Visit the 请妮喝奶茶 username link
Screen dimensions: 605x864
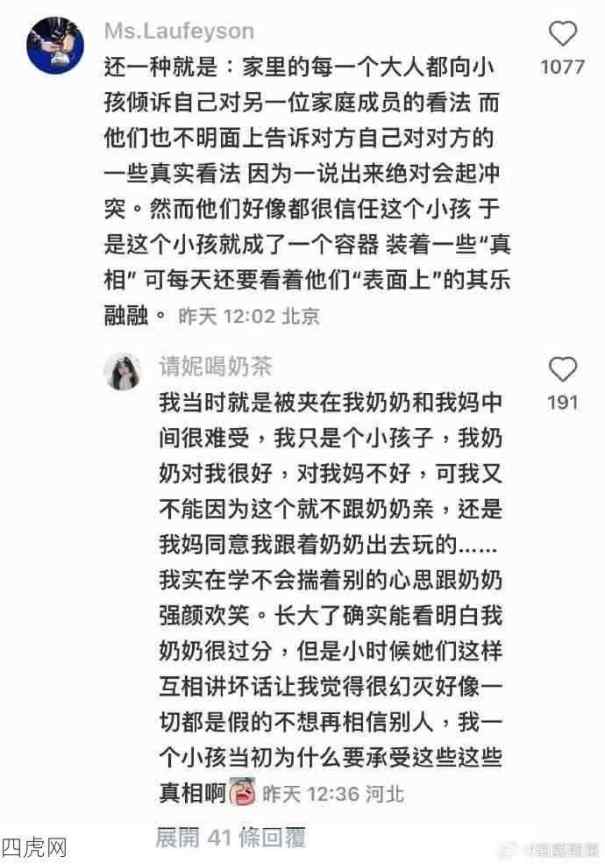(x=215, y=366)
